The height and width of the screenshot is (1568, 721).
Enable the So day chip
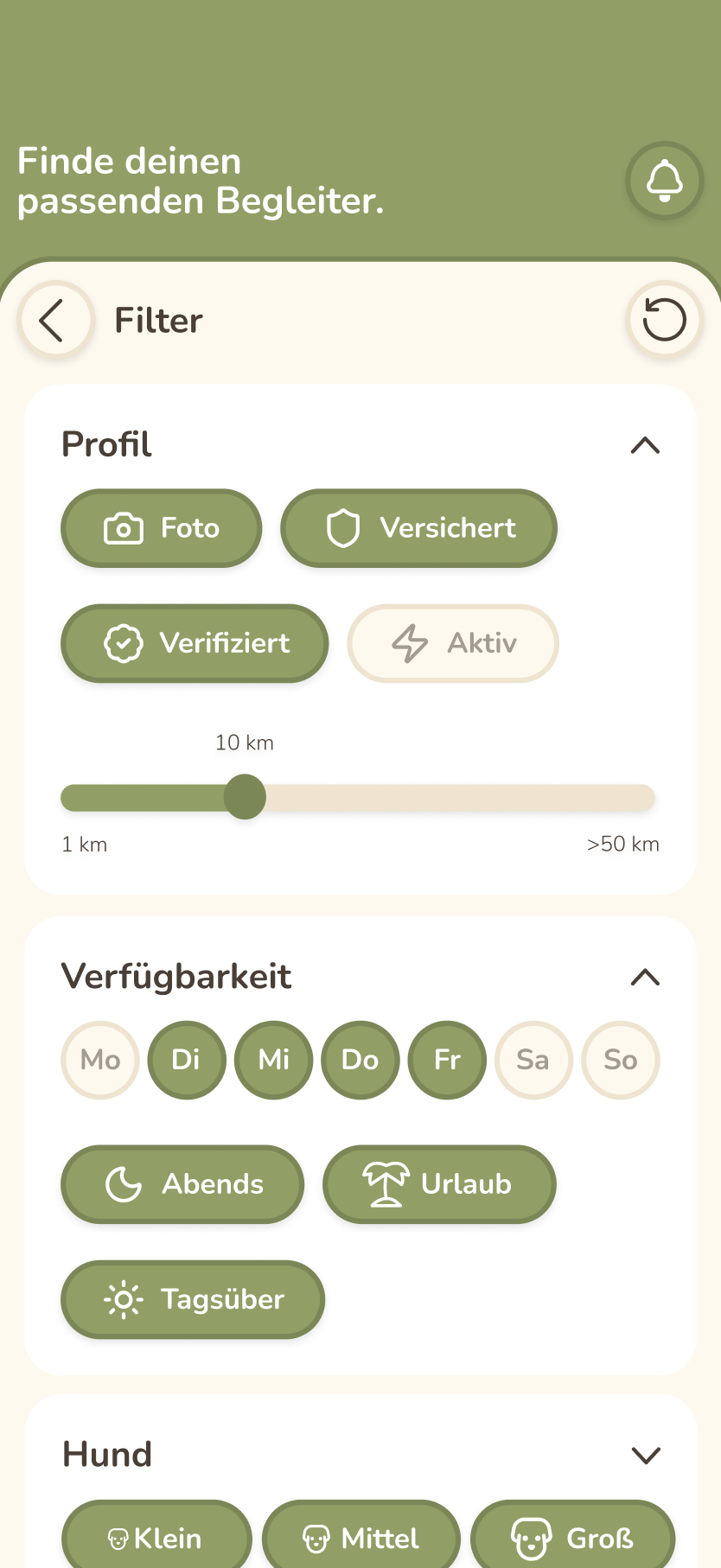621,1060
